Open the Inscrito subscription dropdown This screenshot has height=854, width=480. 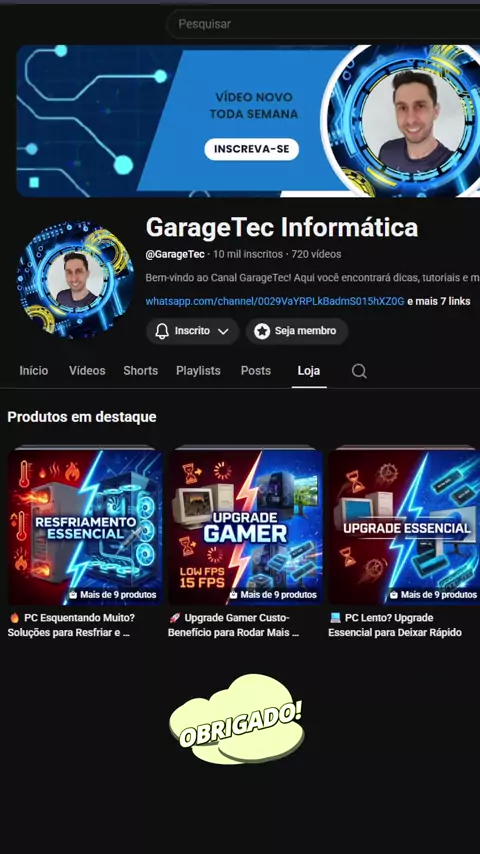[x=192, y=331]
